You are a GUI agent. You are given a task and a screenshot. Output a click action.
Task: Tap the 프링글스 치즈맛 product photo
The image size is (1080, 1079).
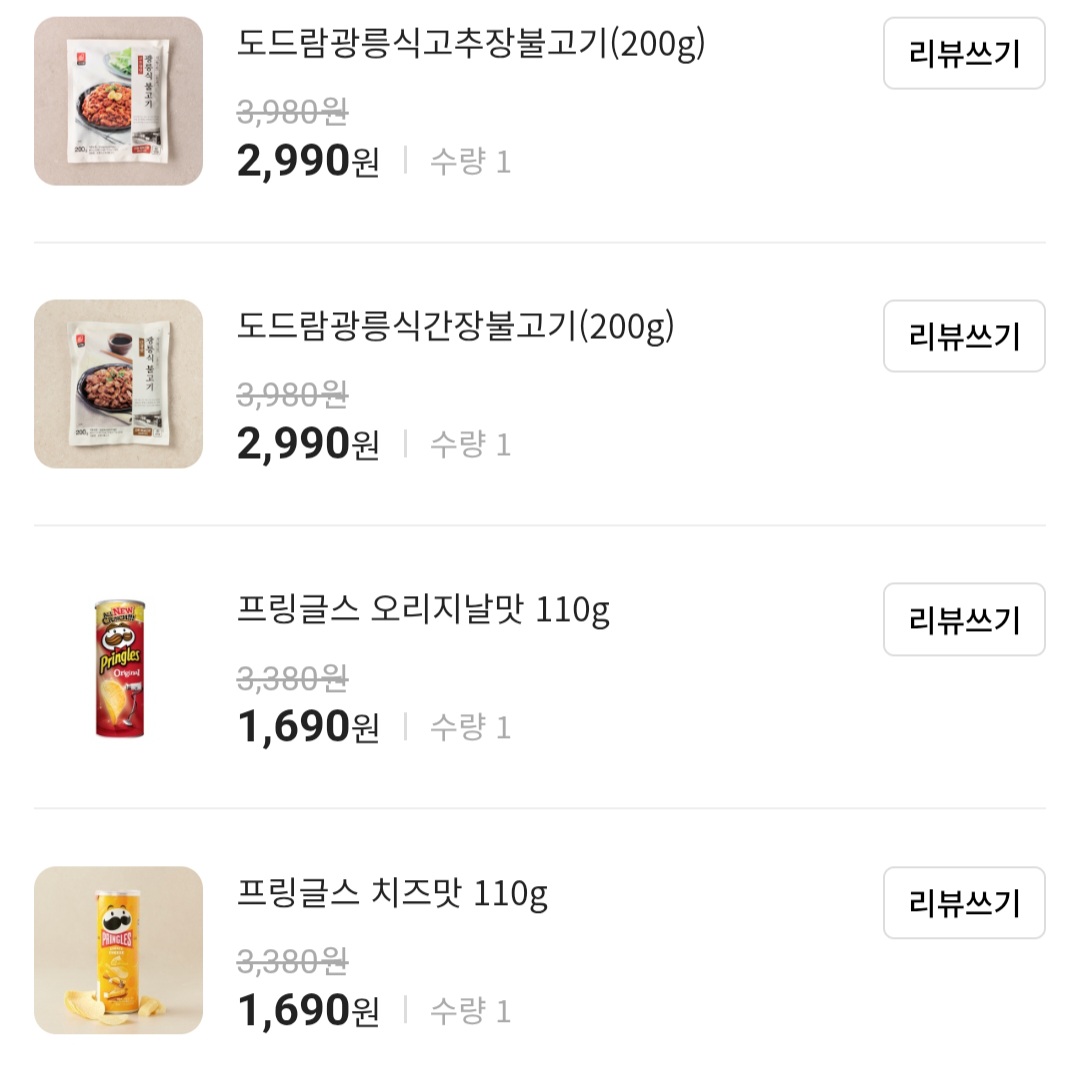click(118, 950)
